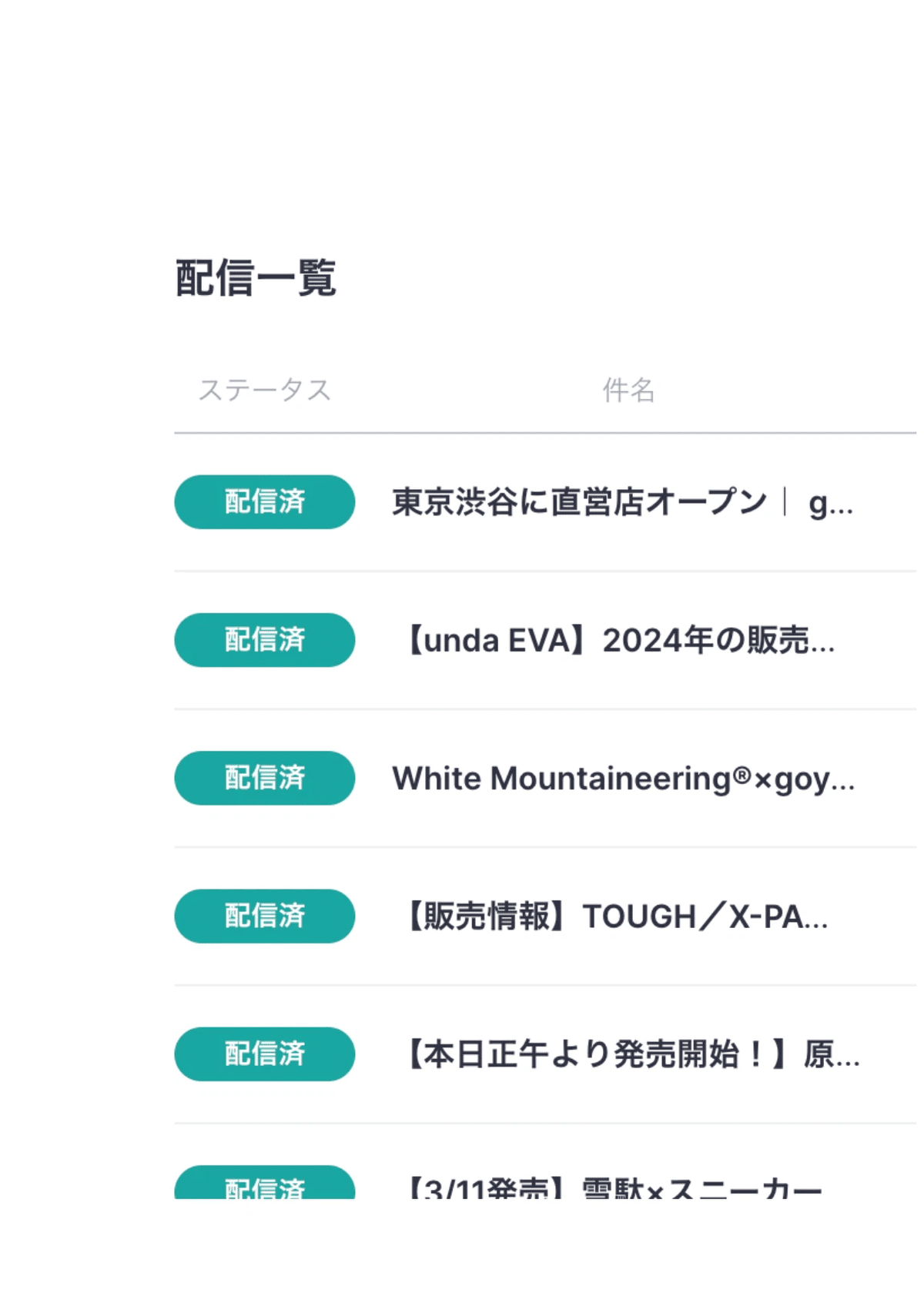The height and width of the screenshot is (1290, 924).
Task: Sort the list by the 件名 column
Action: 628,390
